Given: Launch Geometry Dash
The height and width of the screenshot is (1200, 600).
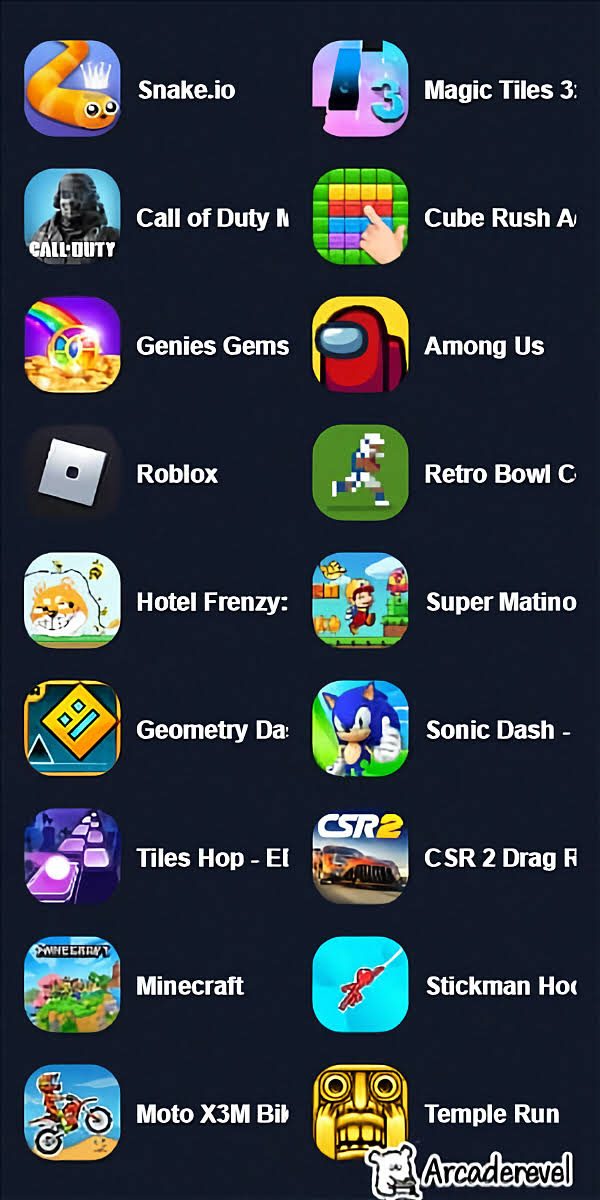Looking at the screenshot, I should tap(72, 729).
